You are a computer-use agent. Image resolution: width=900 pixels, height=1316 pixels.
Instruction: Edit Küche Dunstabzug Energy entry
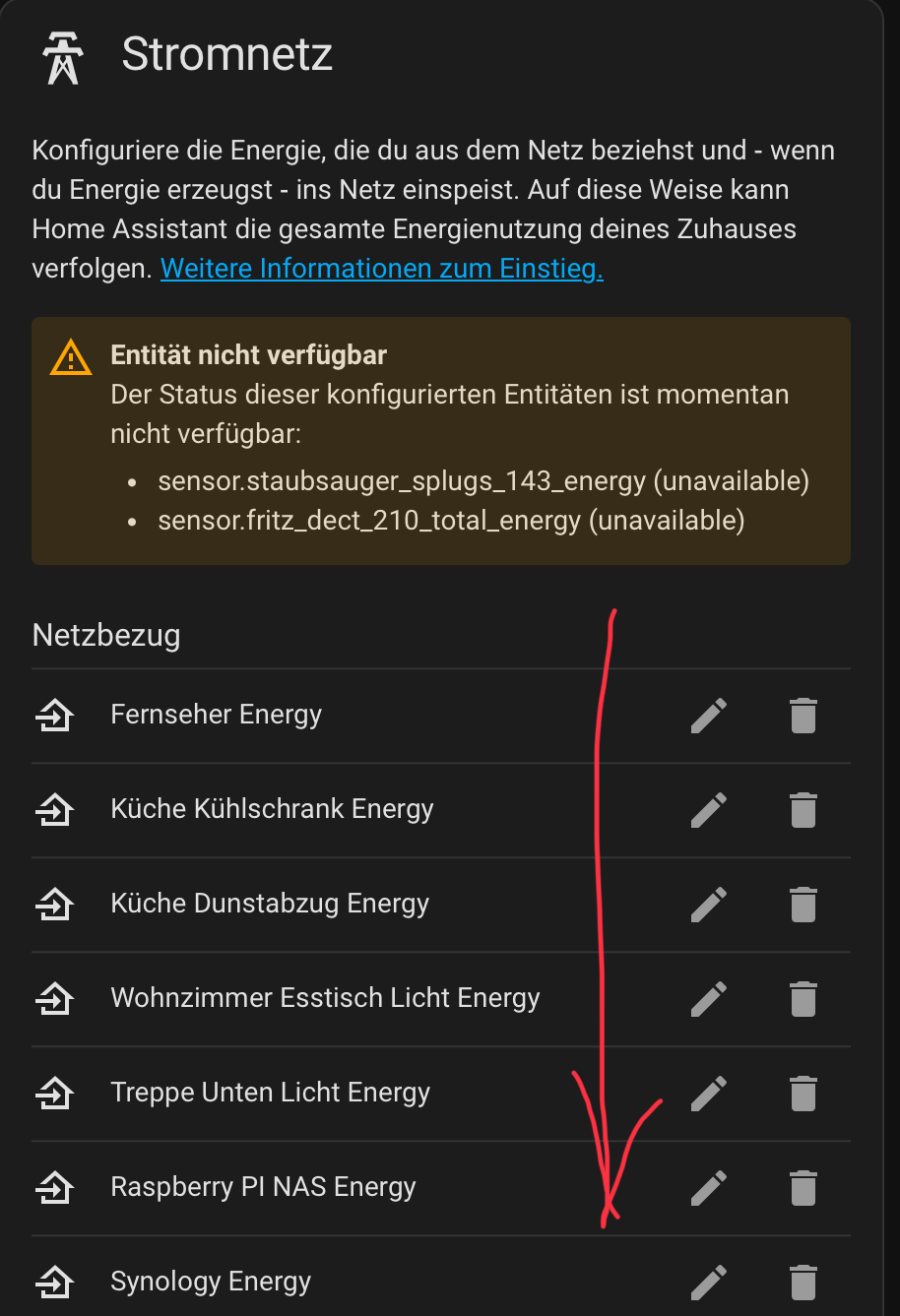pos(709,905)
